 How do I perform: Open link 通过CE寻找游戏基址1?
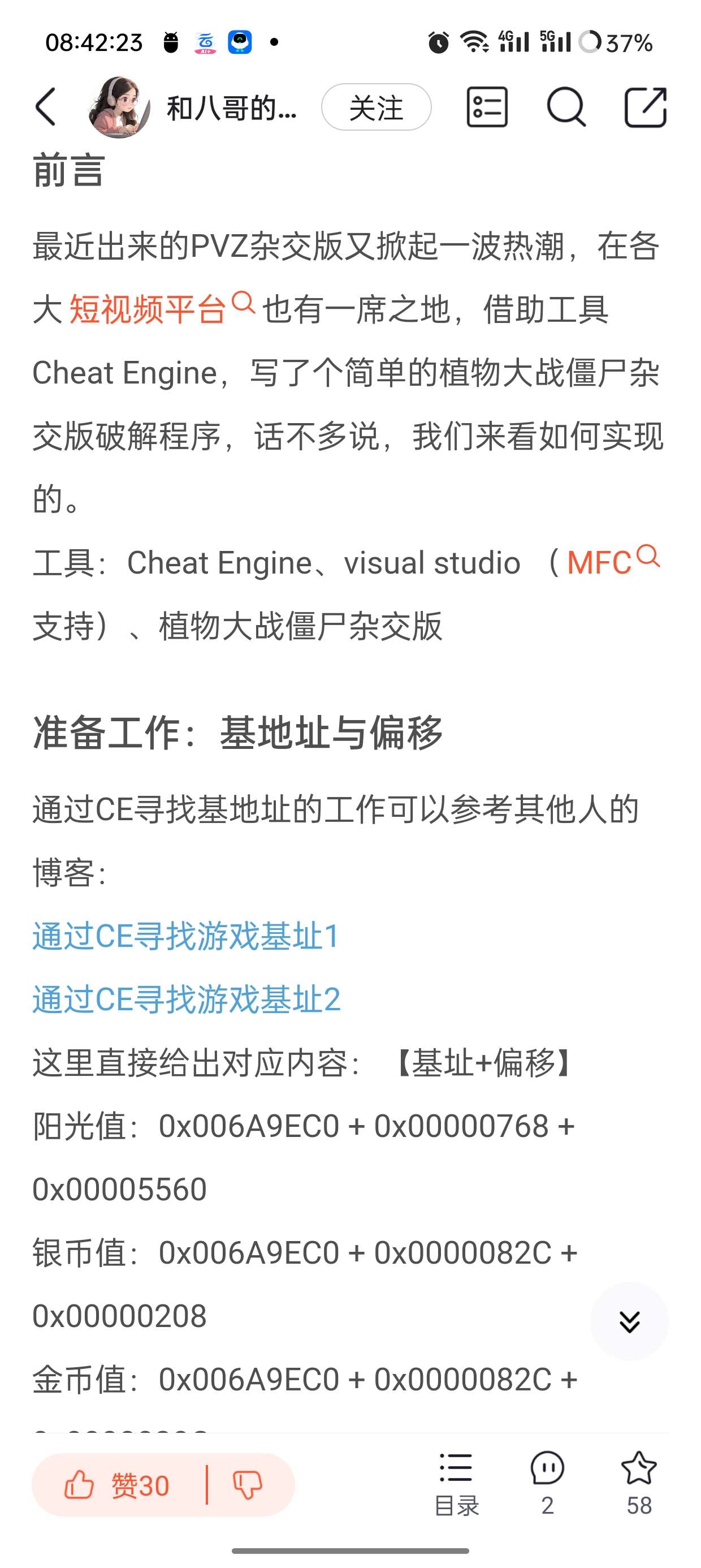tap(185, 936)
